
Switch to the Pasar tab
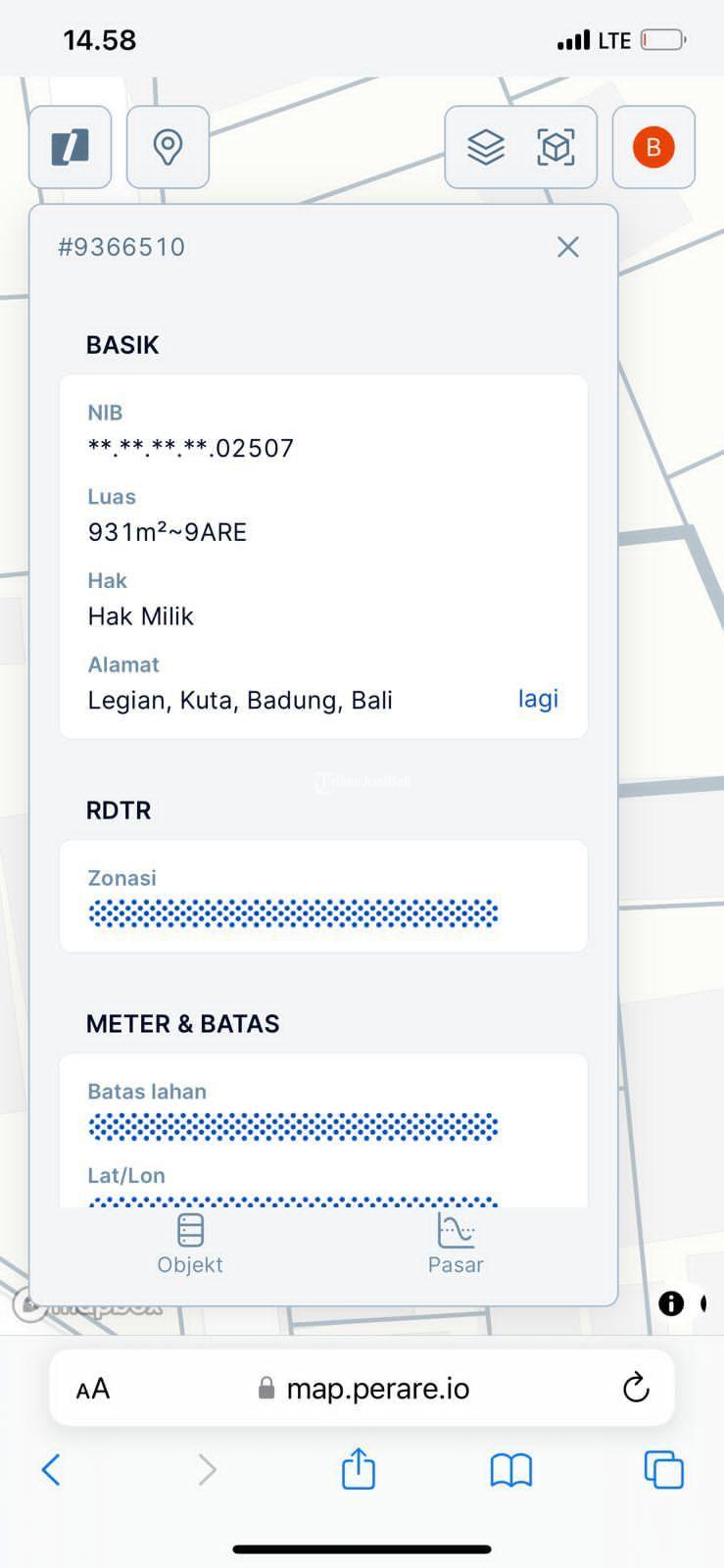tap(456, 1243)
